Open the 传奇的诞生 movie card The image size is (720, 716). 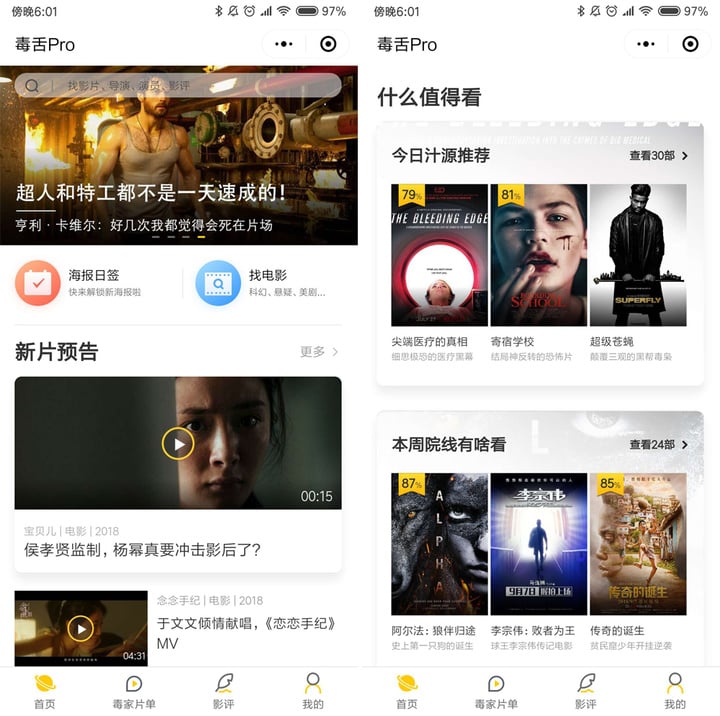coord(637,544)
